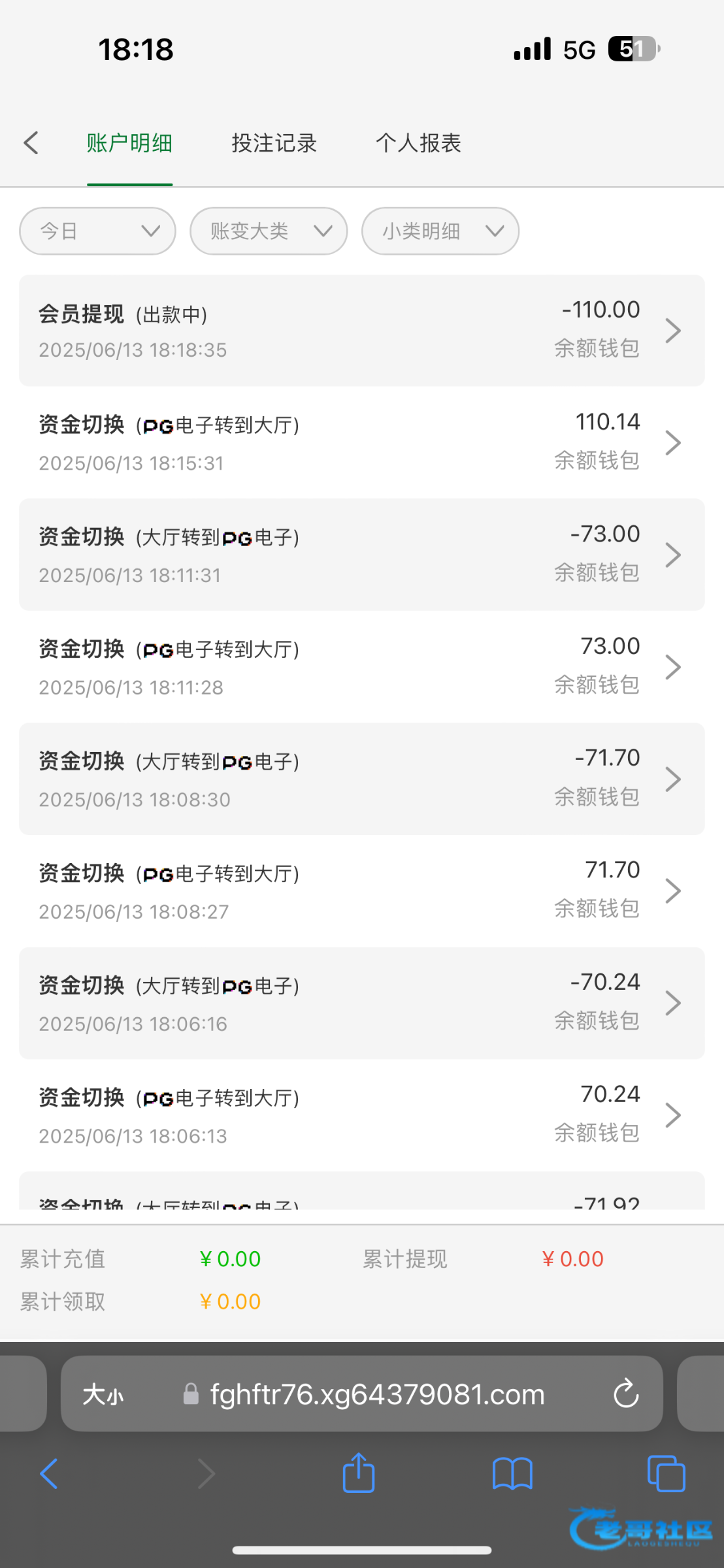Show all open Safari tabs
This screenshot has width=724, height=1568.
[666, 1474]
